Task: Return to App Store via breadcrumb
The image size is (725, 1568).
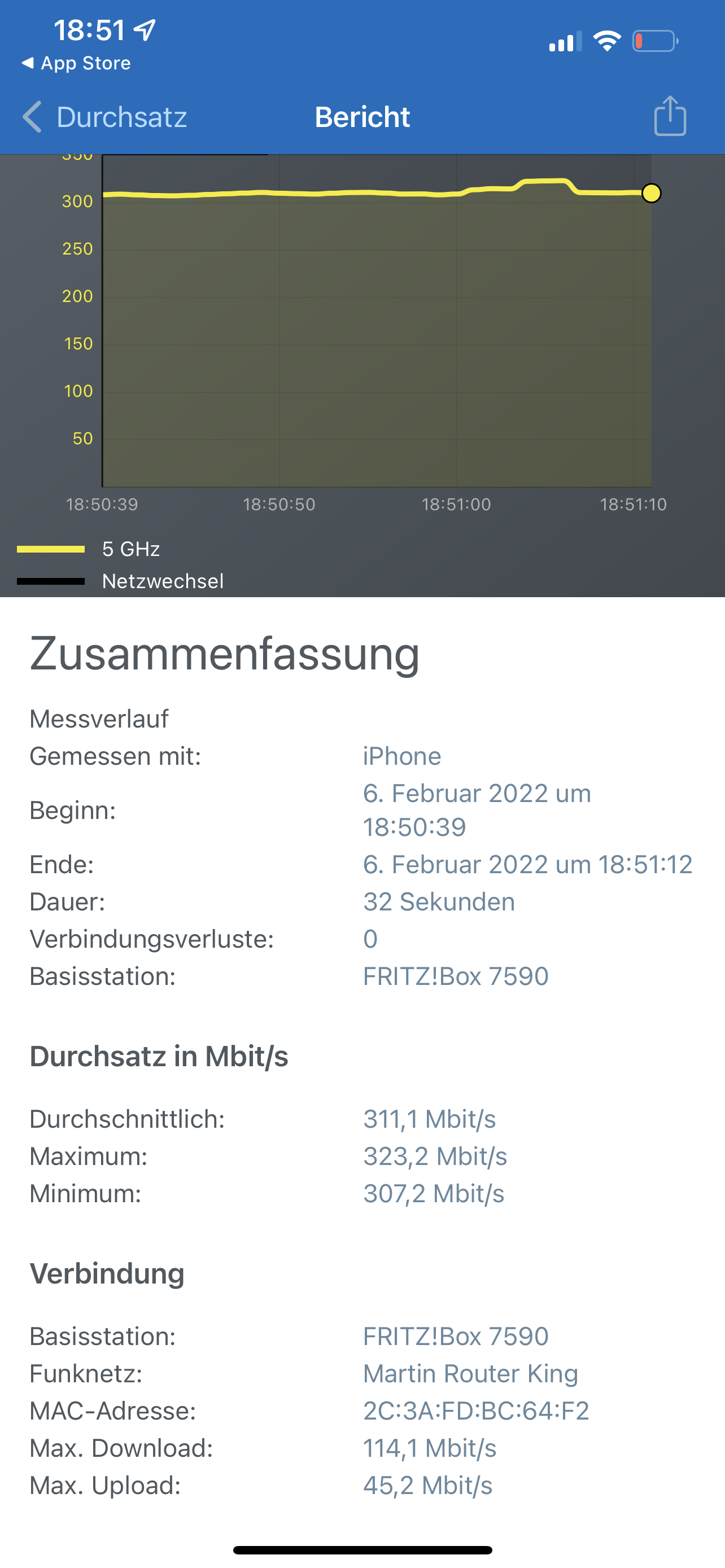Action: 76,63
